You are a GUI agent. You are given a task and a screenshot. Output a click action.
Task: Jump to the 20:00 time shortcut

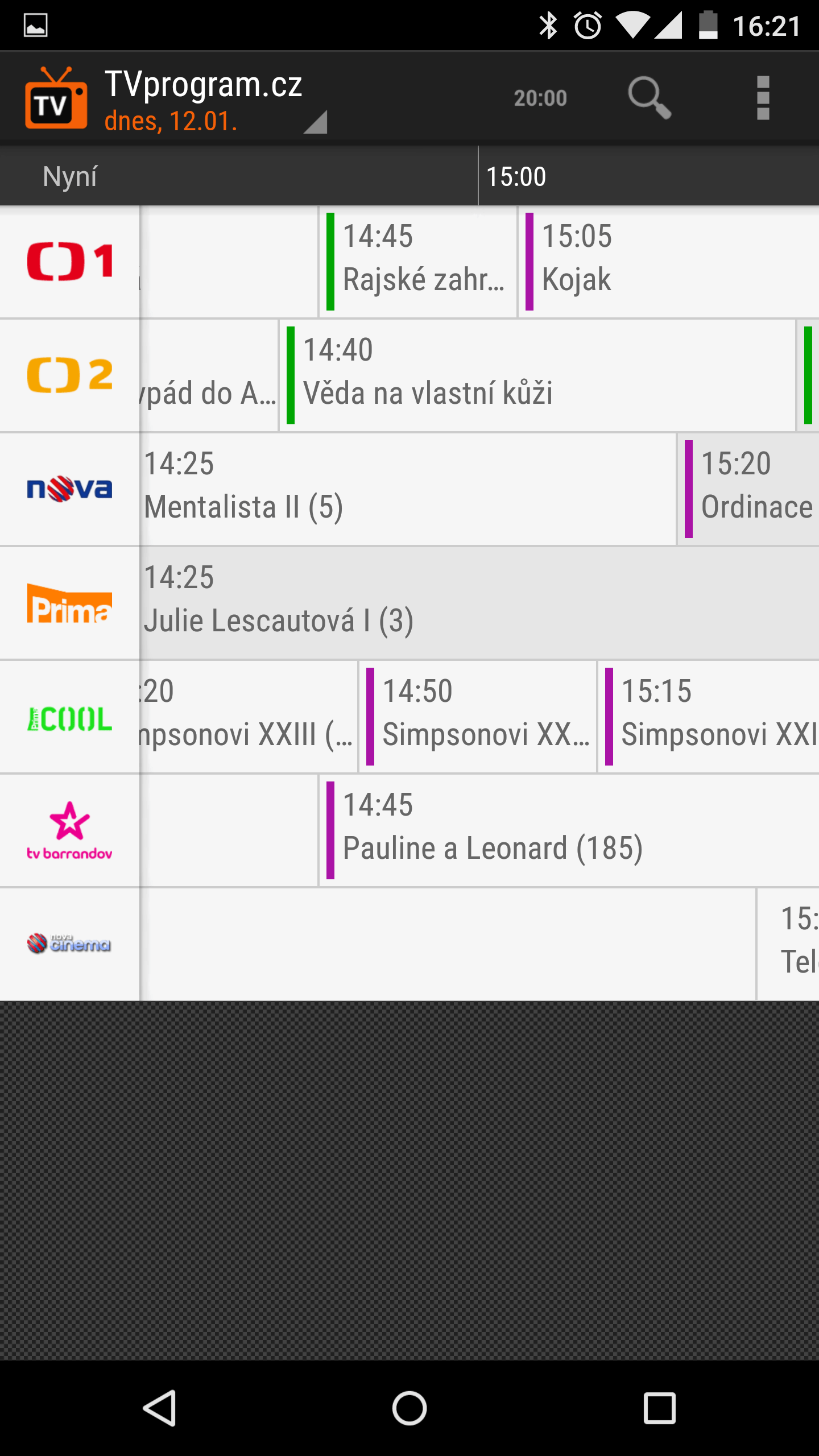540,98
